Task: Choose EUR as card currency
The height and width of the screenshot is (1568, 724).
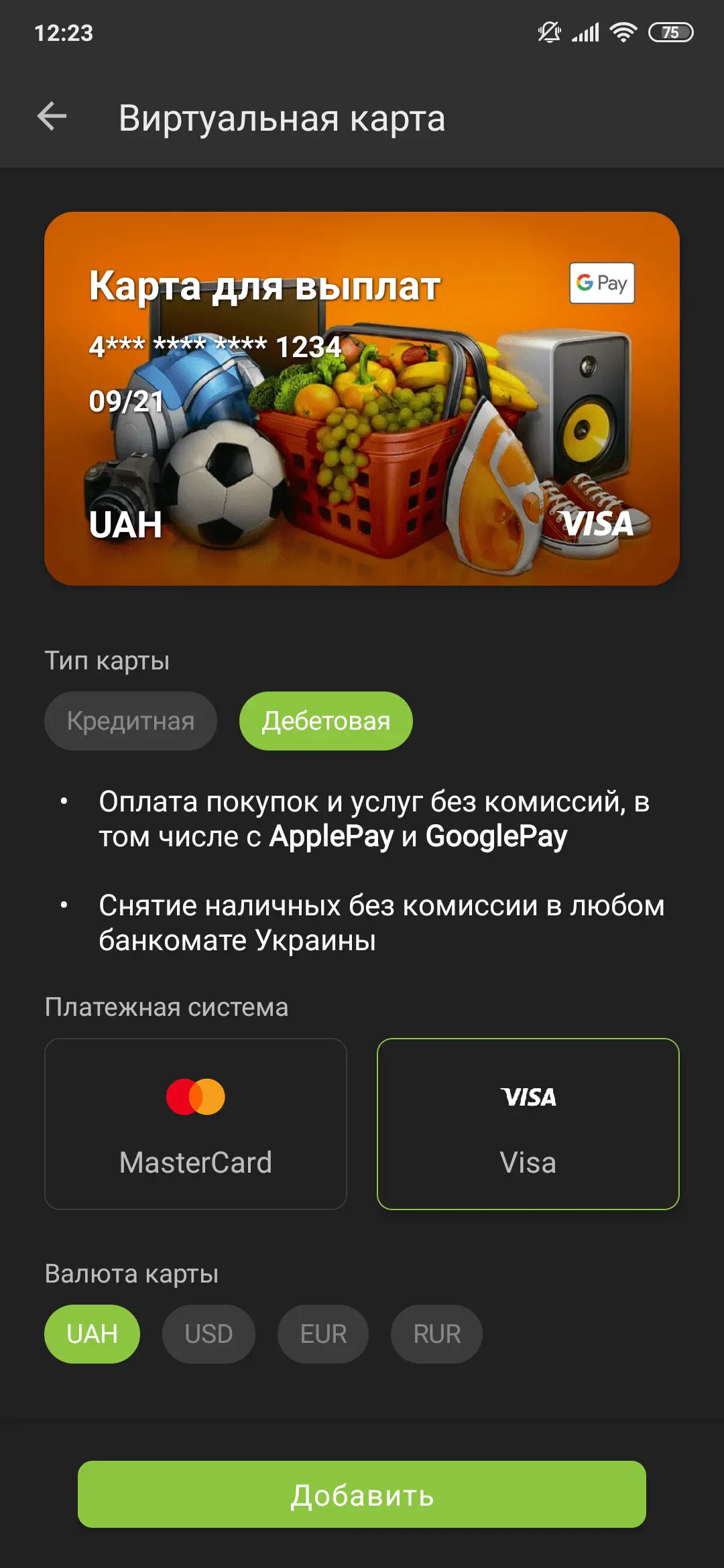Action: point(323,1334)
